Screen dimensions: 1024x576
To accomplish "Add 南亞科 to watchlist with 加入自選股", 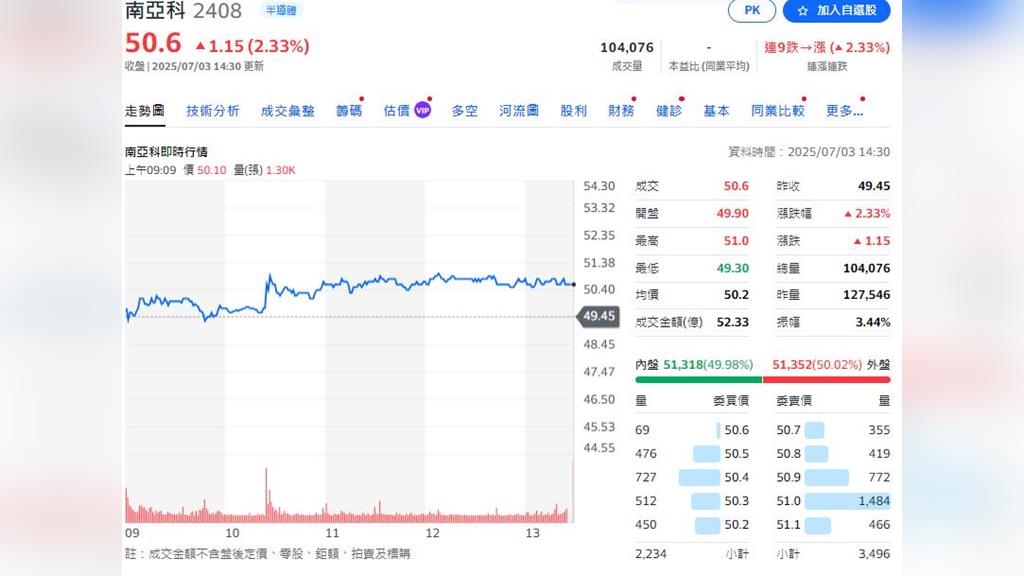I will (x=836, y=10).
